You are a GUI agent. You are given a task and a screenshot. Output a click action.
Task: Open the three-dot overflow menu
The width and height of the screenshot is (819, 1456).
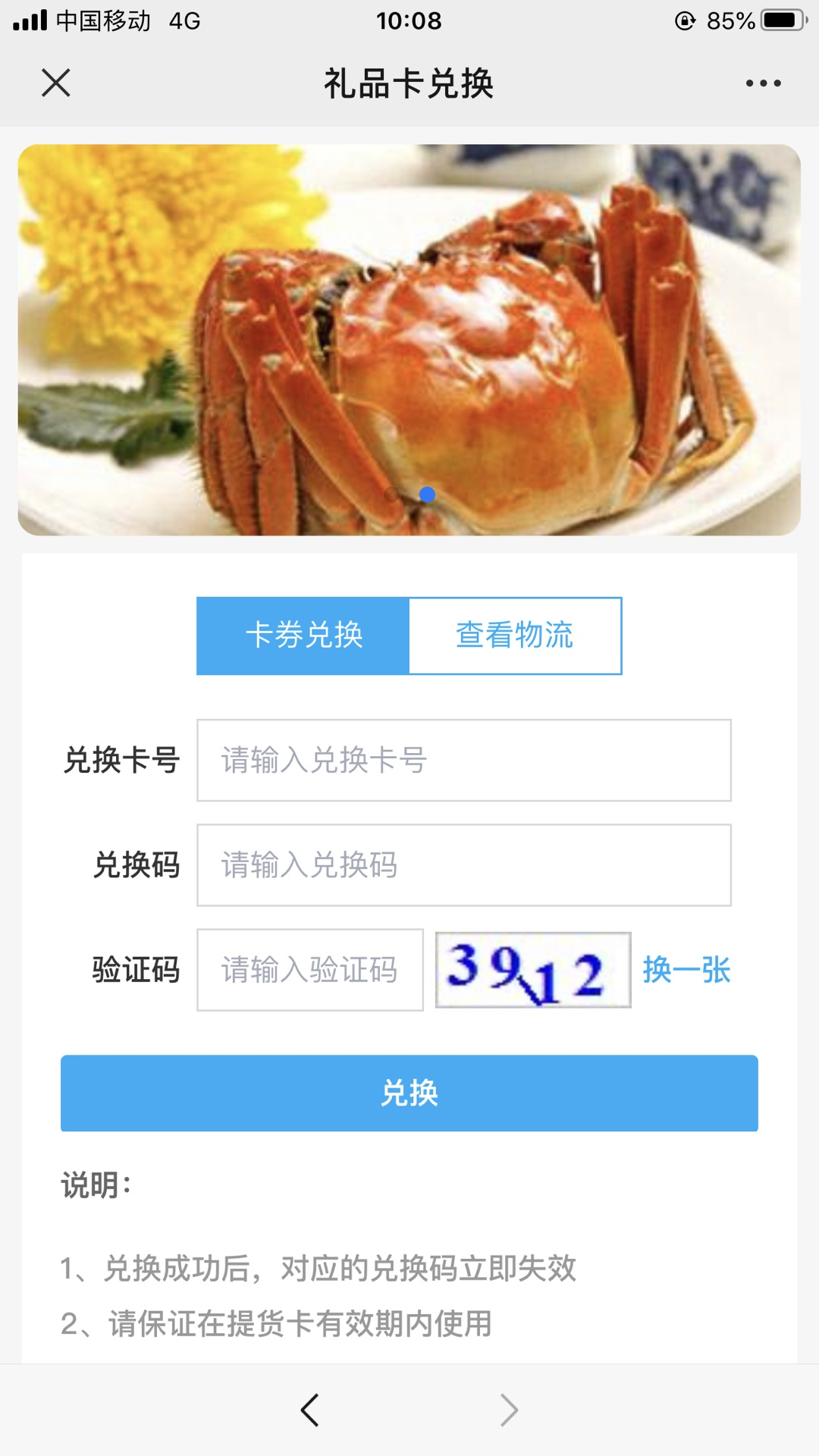[763, 83]
